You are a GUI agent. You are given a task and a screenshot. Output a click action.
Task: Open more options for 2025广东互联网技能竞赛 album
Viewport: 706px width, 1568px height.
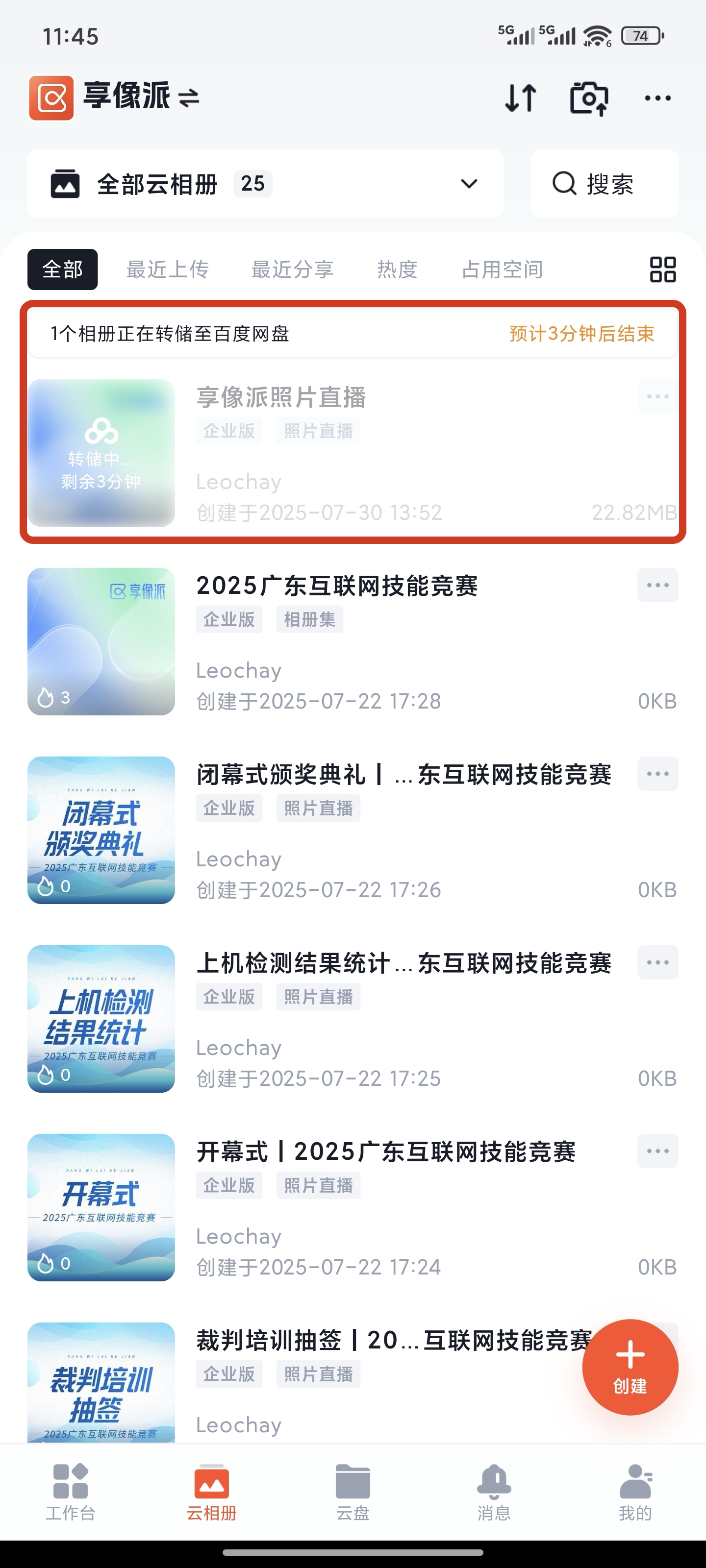(x=657, y=586)
